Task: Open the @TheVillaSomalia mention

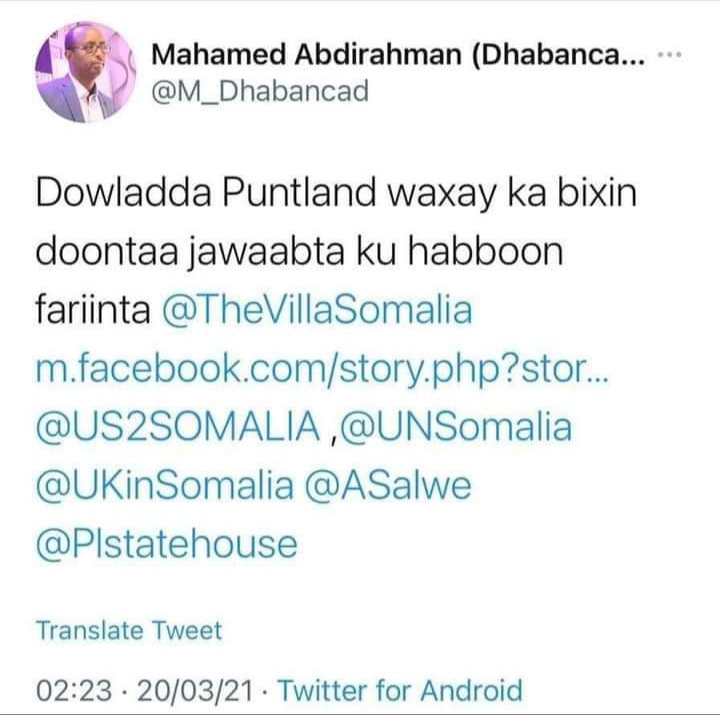Action: coord(315,311)
